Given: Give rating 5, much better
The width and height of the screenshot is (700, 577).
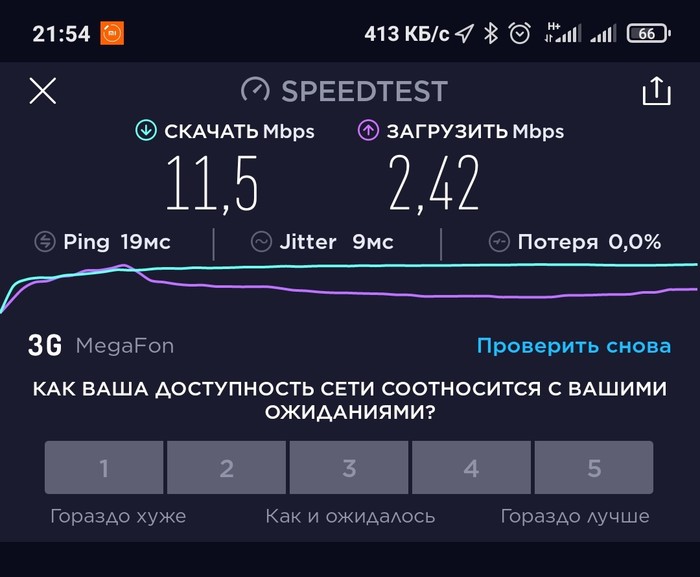Looking at the screenshot, I should tap(594, 468).
